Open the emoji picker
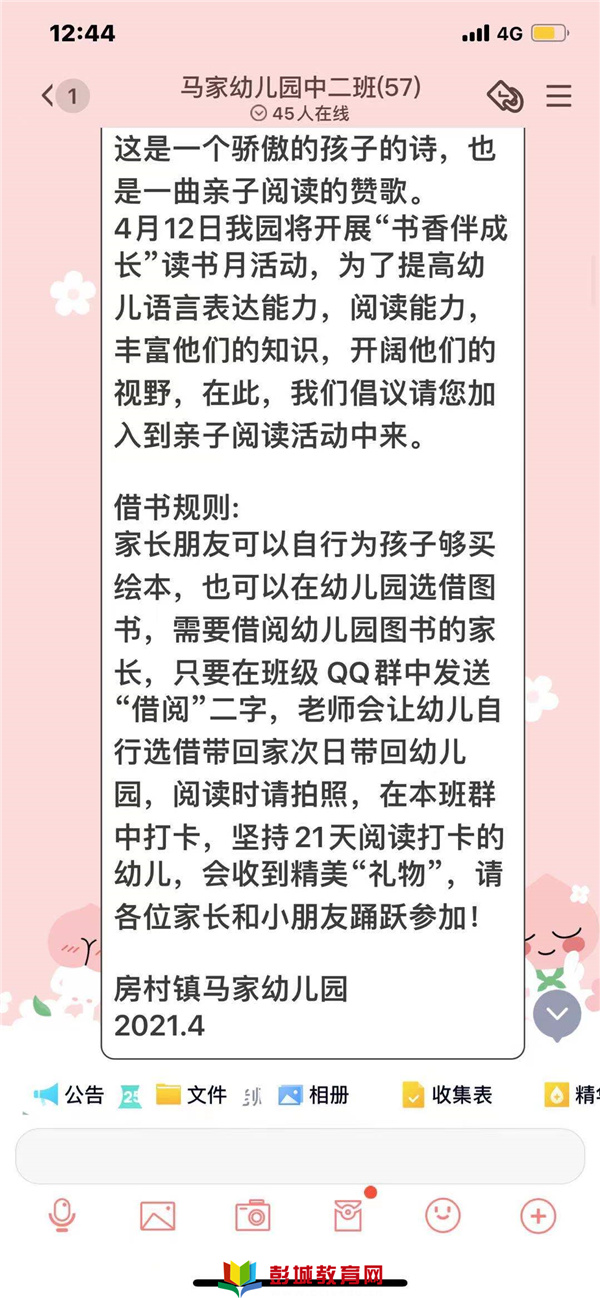 point(443,1216)
